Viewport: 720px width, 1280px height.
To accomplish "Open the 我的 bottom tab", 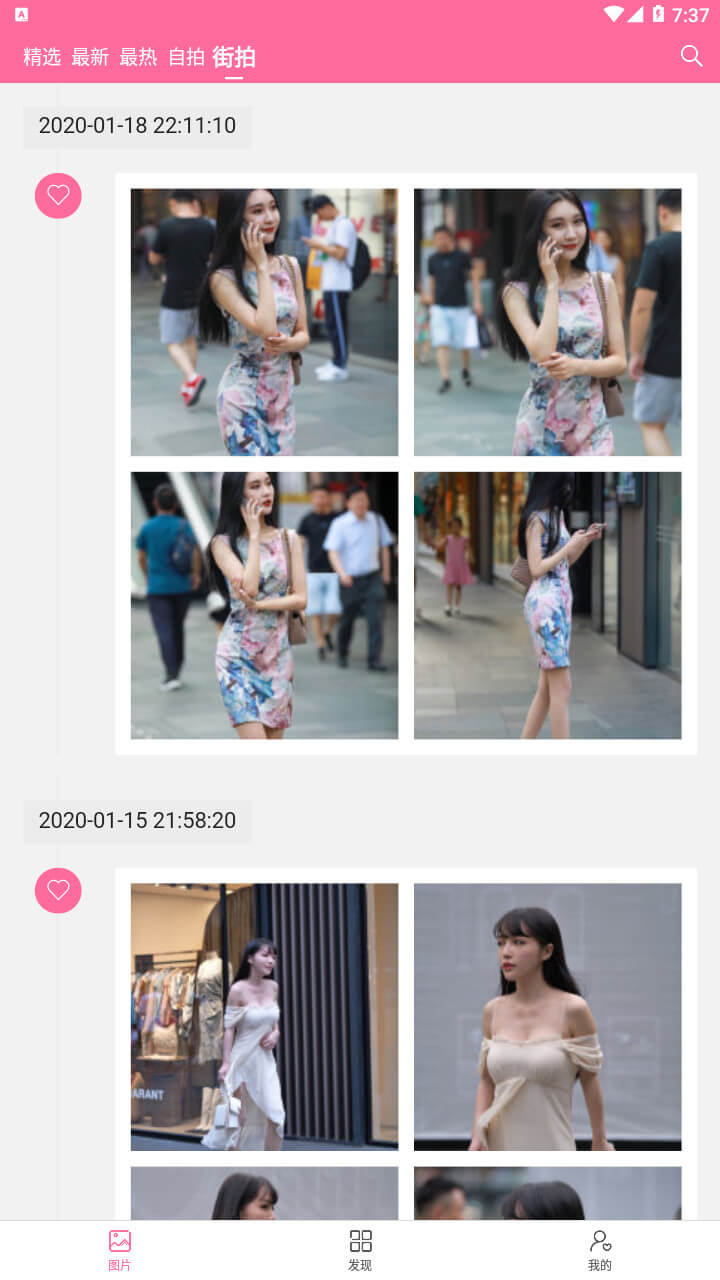I will 600,1250.
